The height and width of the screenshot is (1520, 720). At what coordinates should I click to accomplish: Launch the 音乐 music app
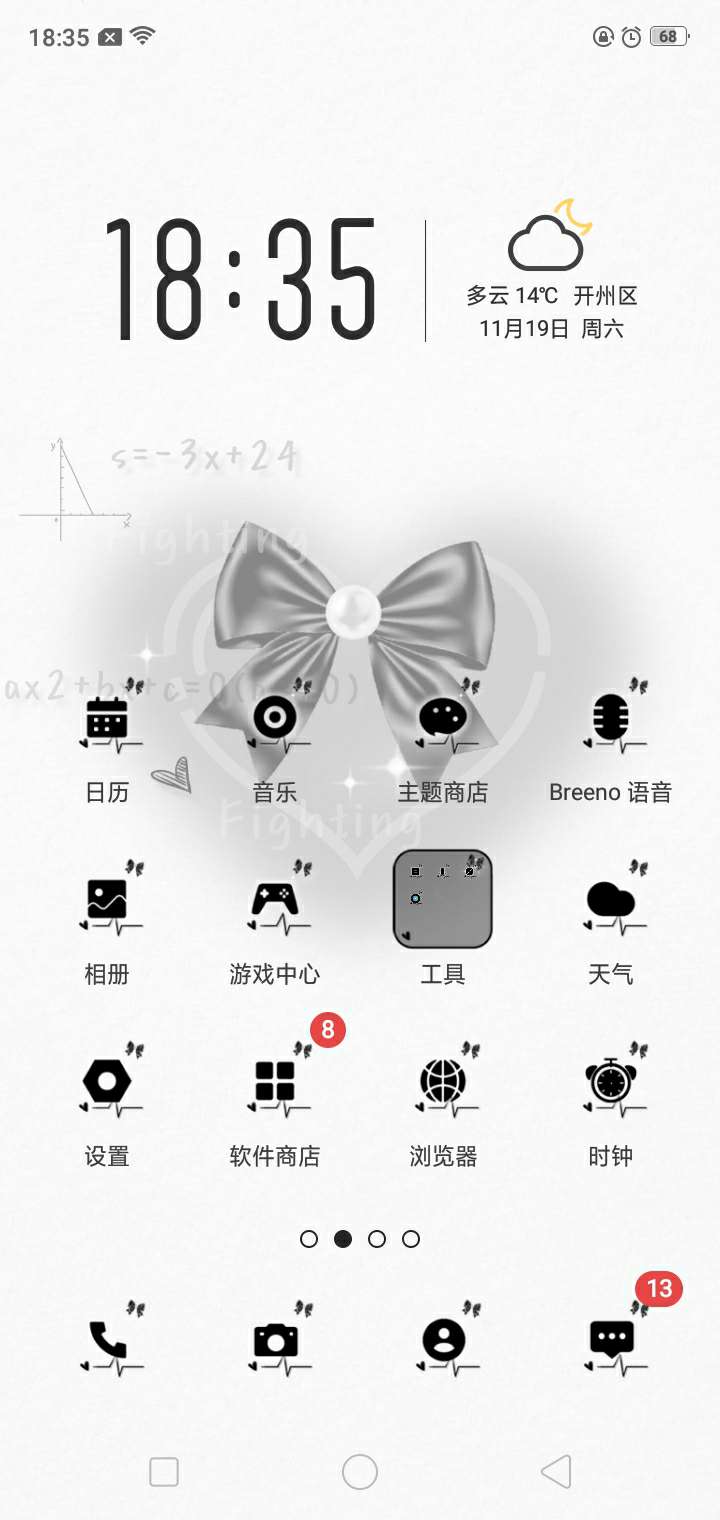click(x=275, y=722)
